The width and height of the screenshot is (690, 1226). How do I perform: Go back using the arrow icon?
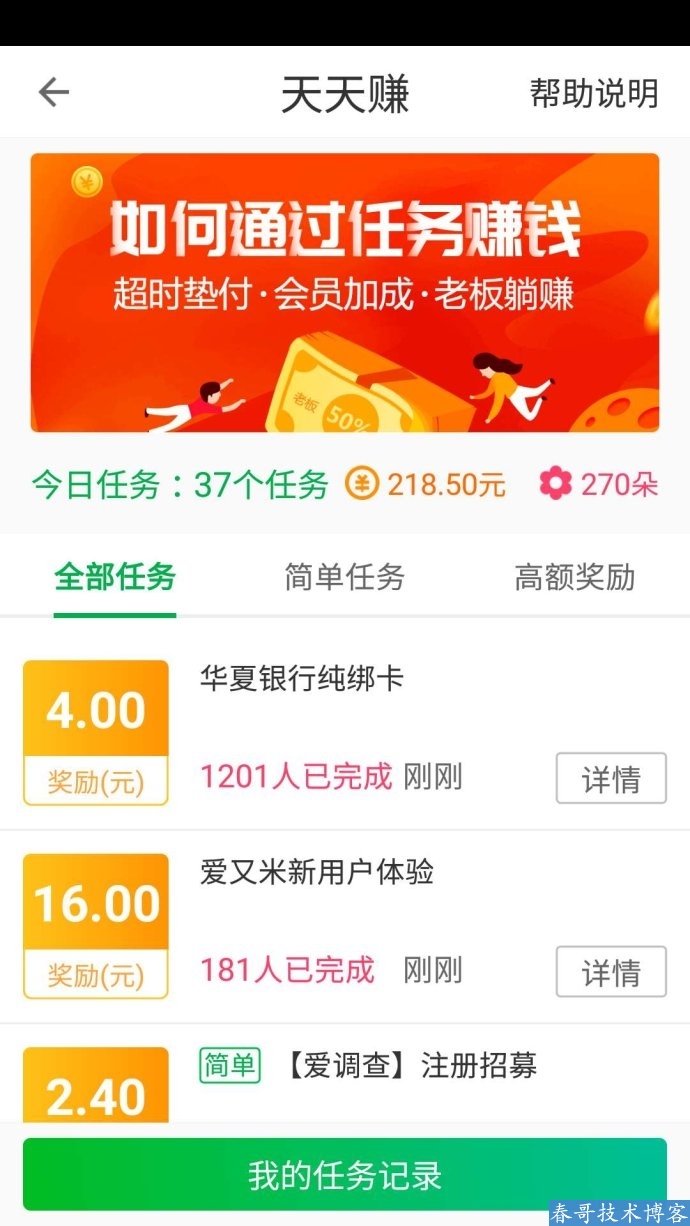pos(53,93)
